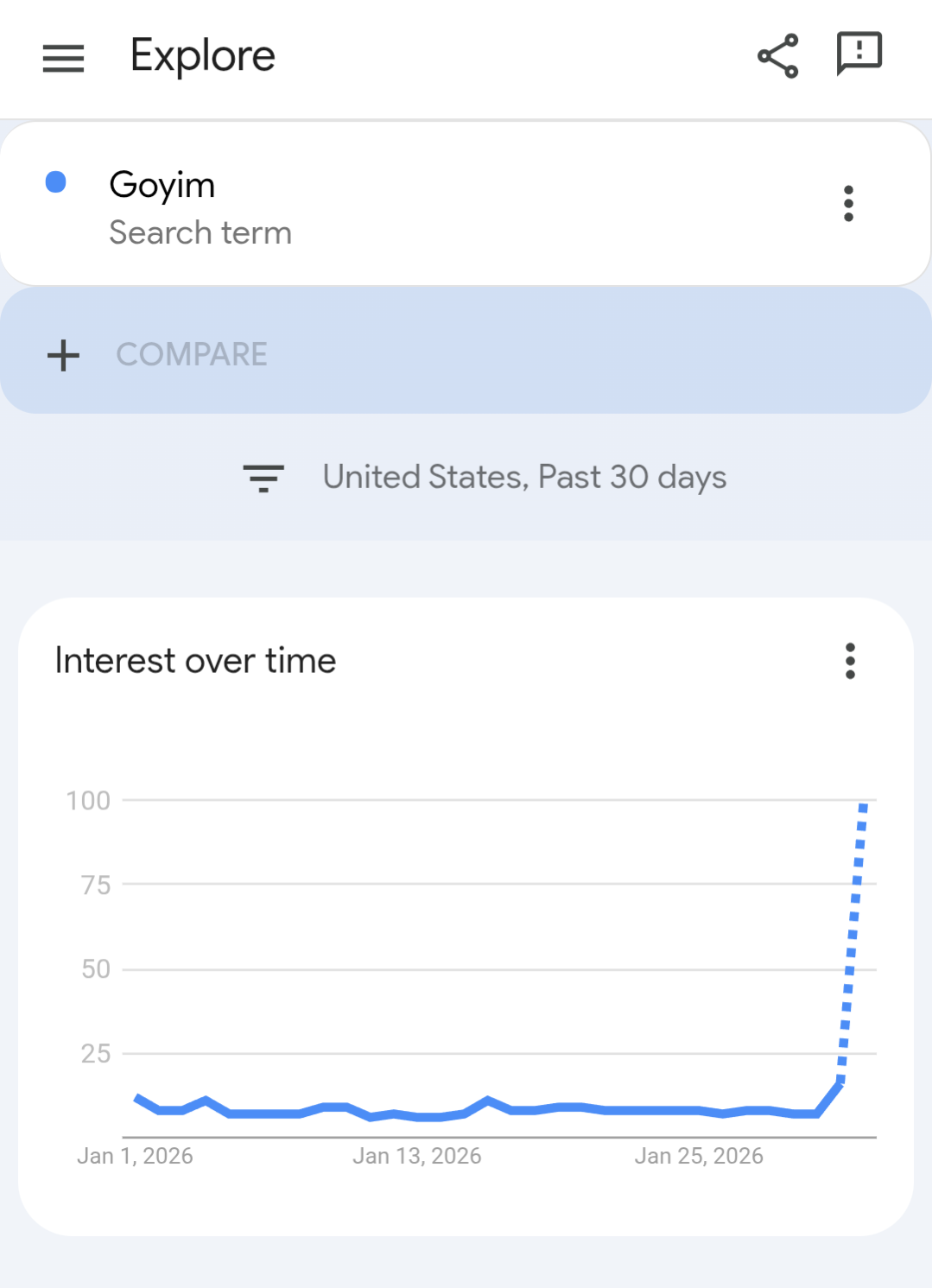Send feedback via the feedback icon

(859, 54)
